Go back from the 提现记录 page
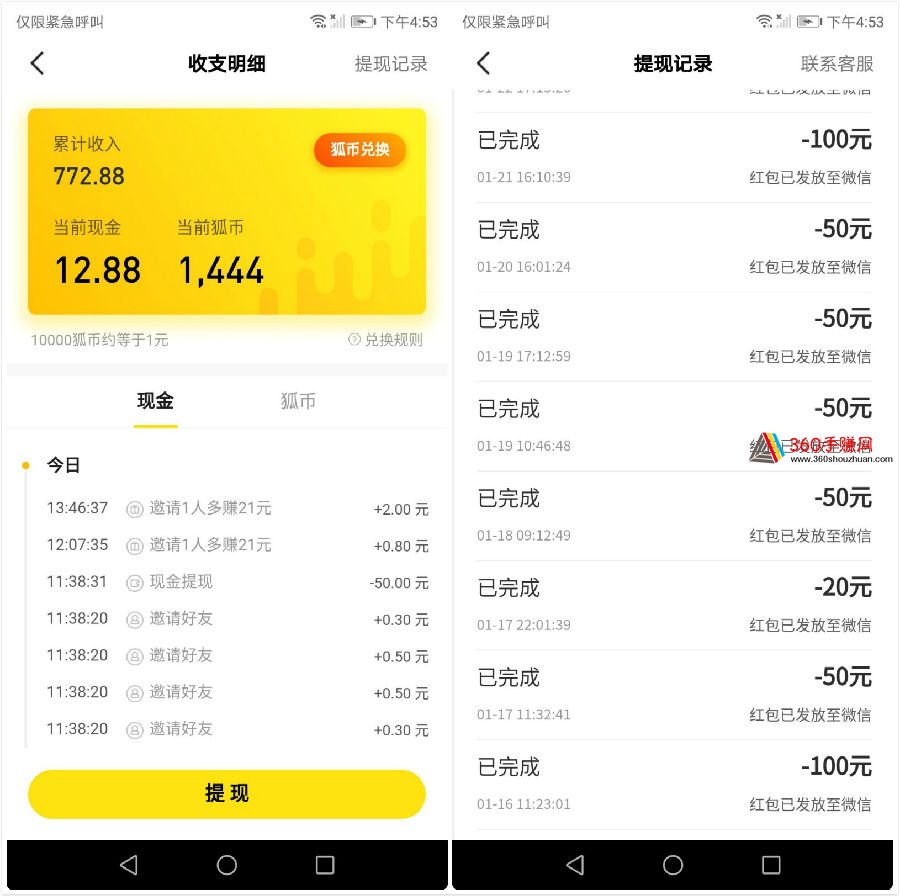This screenshot has width=900, height=896. (x=483, y=64)
